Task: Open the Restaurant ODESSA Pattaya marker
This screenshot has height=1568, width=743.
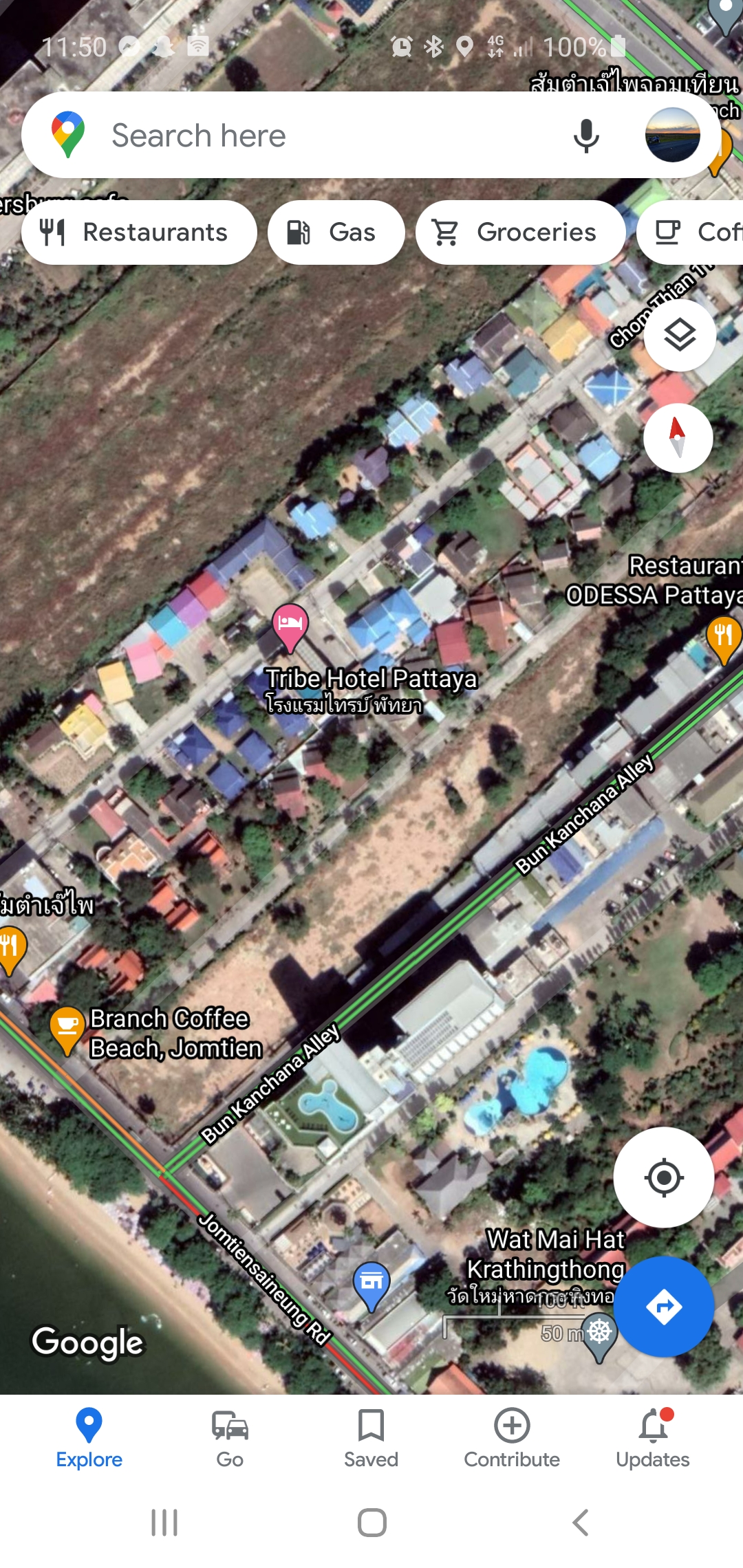Action: (723, 638)
